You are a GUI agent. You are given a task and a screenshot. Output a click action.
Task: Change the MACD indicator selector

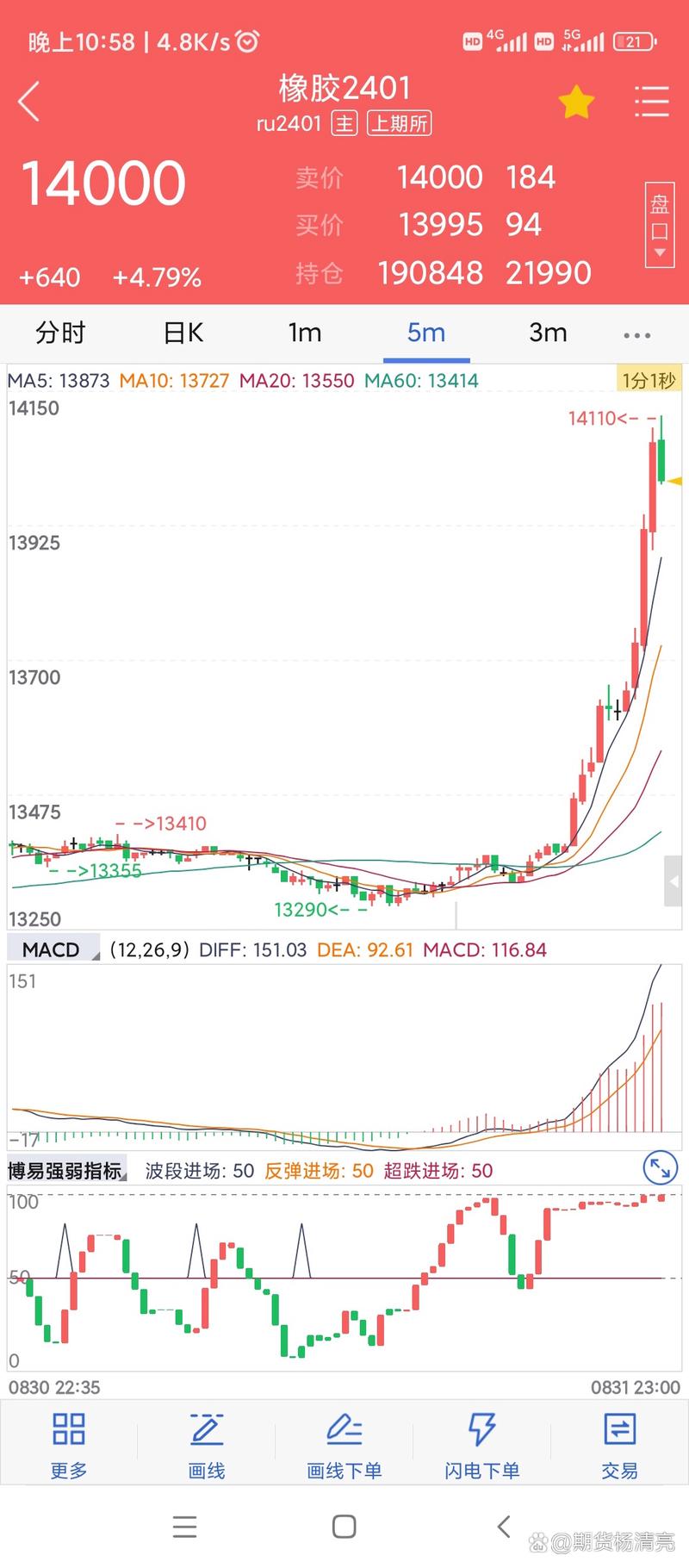[x=53, y=949]
